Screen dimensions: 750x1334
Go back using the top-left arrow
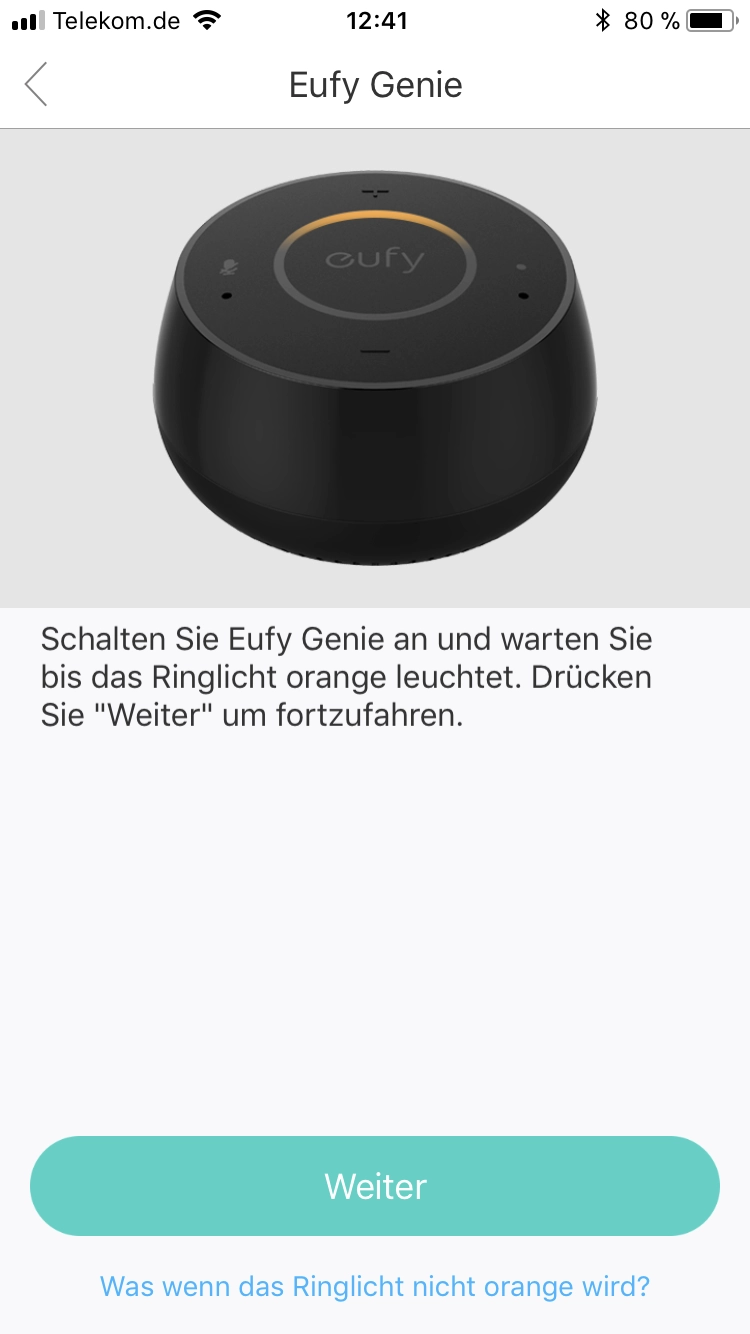pyautogui.click(x=37, y=85)
